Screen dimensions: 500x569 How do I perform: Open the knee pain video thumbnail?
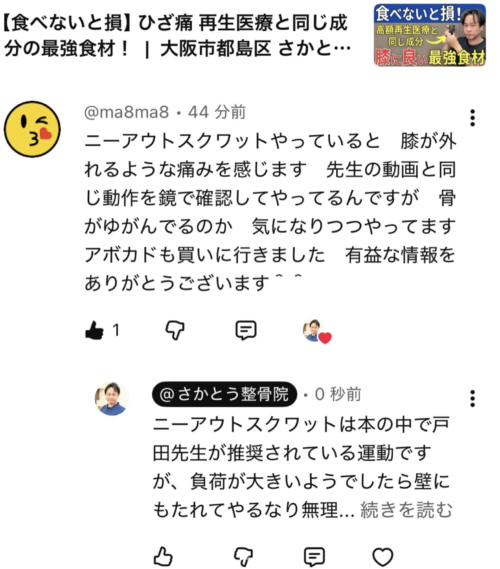[x=430, y=35]
